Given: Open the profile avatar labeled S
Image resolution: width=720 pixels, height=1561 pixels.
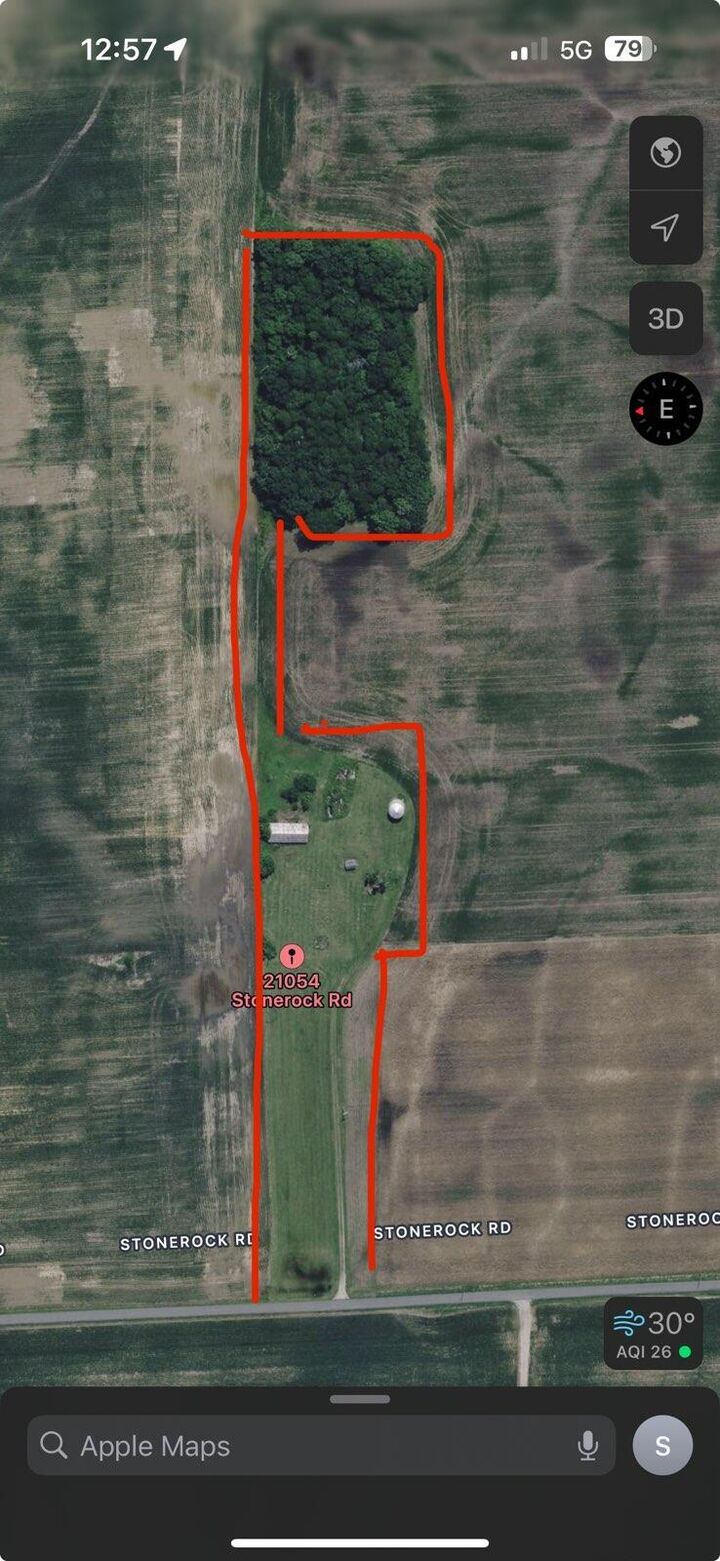Looking at the screenshot, I should (x=662, y=1445).
